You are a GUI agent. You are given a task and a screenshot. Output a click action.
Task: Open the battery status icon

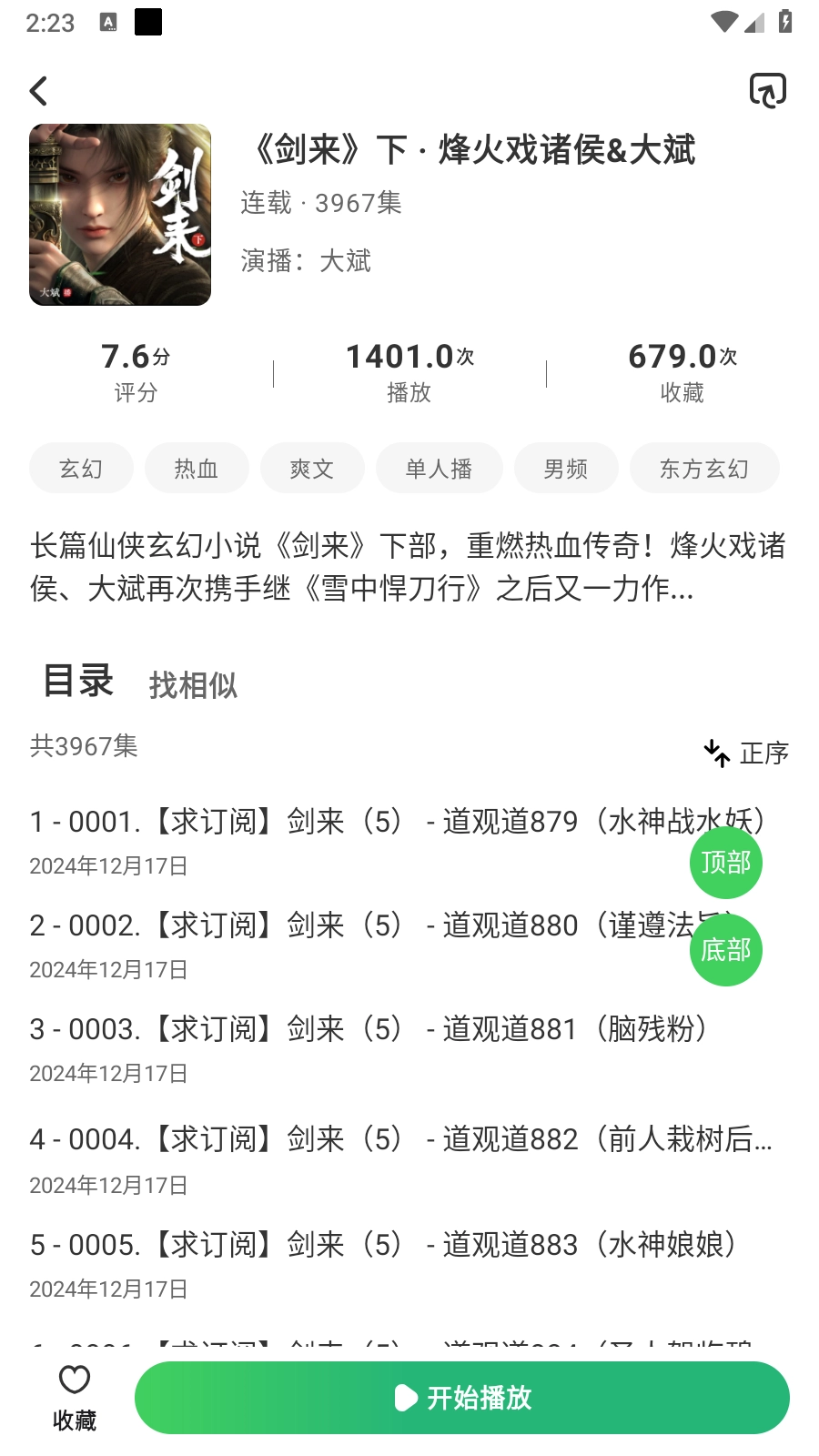tap(784, 23)
